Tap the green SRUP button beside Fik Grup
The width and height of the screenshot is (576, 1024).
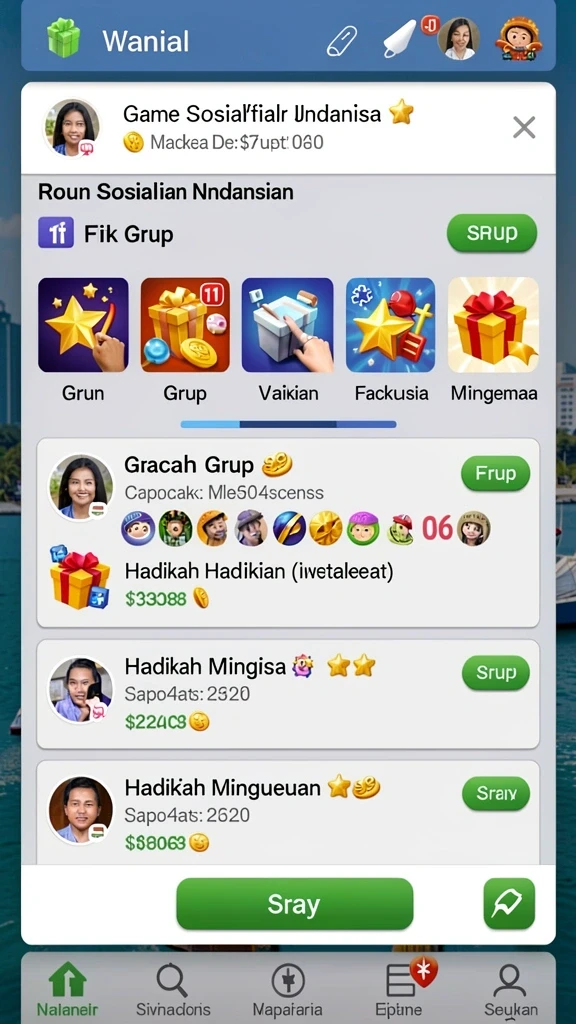pos(492,233)
